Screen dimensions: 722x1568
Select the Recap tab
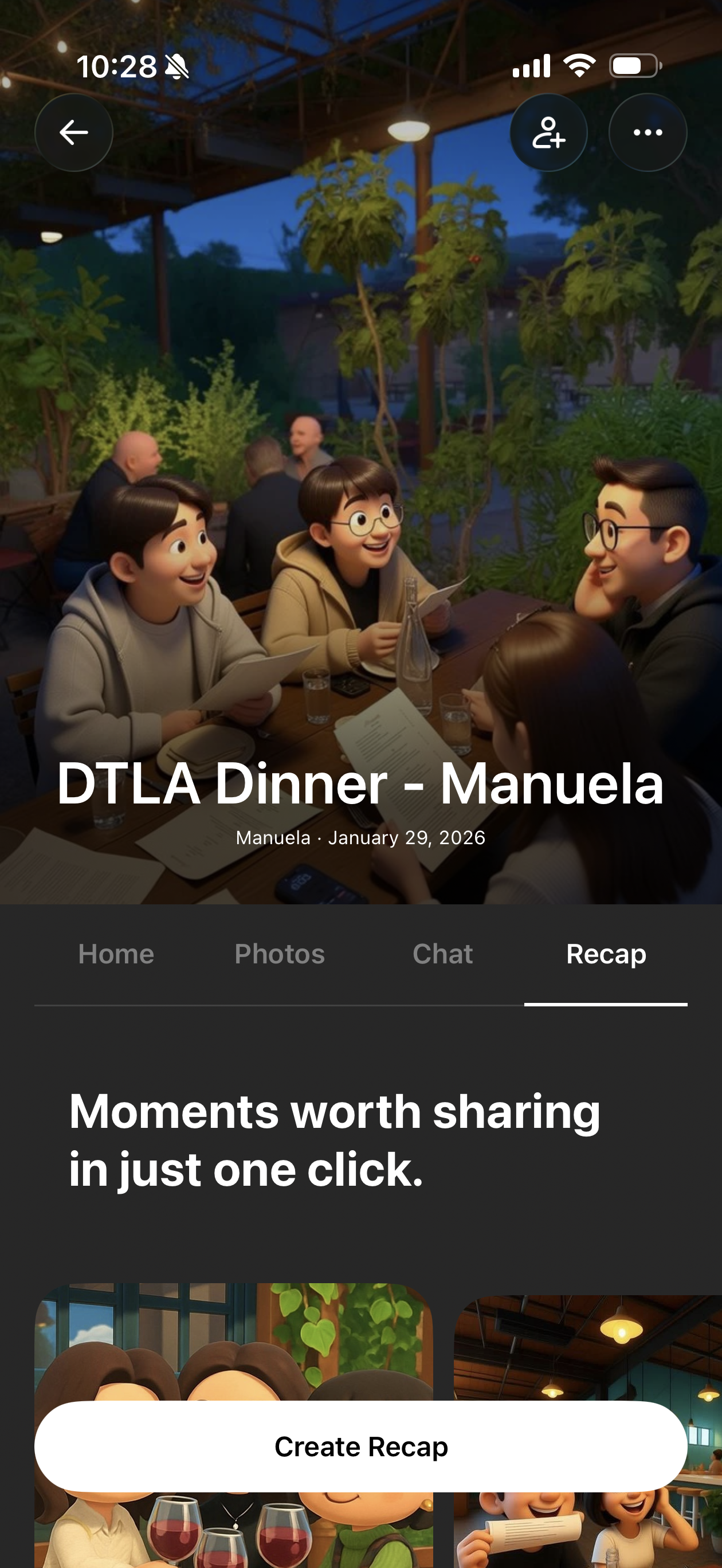point(606,954)
